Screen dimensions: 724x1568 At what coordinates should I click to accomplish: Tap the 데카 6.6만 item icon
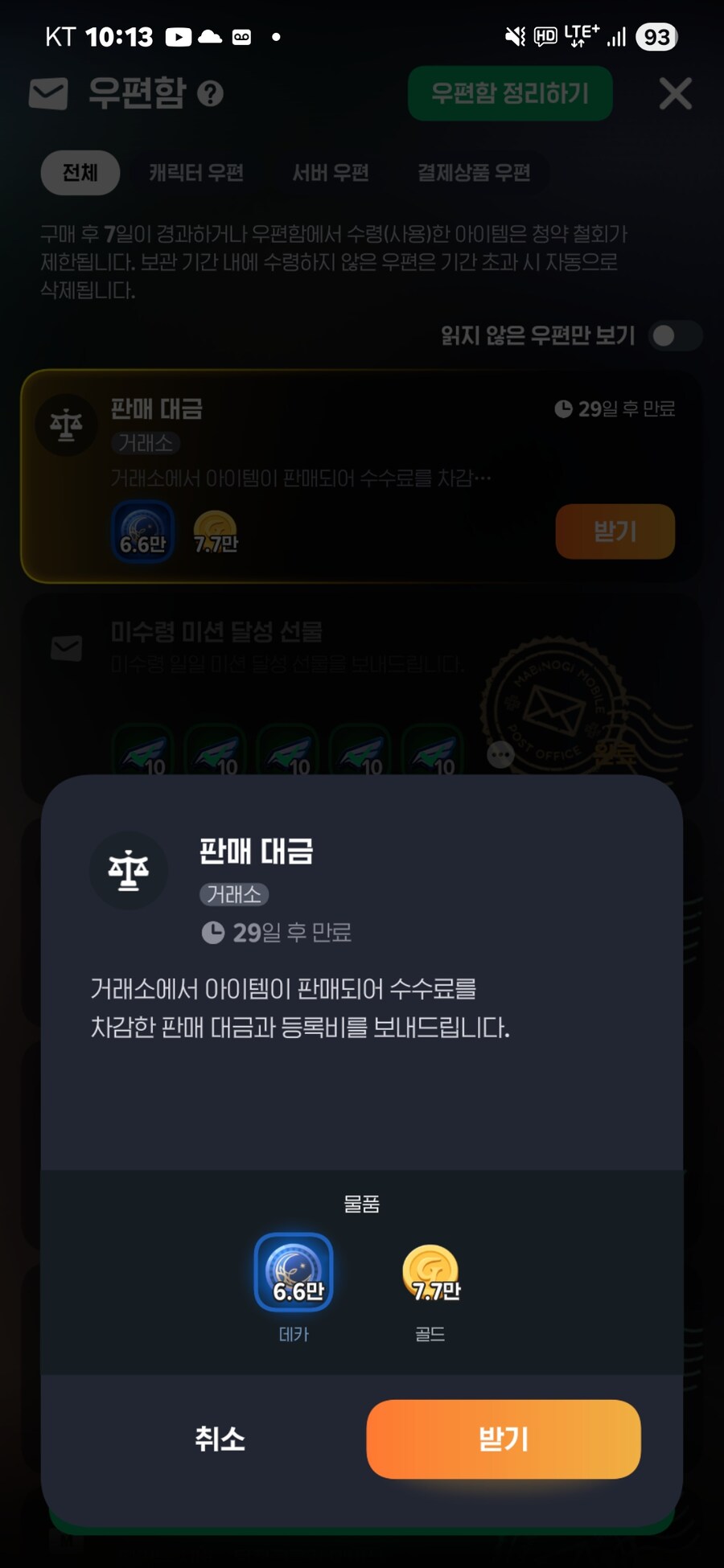[294, 1271]
